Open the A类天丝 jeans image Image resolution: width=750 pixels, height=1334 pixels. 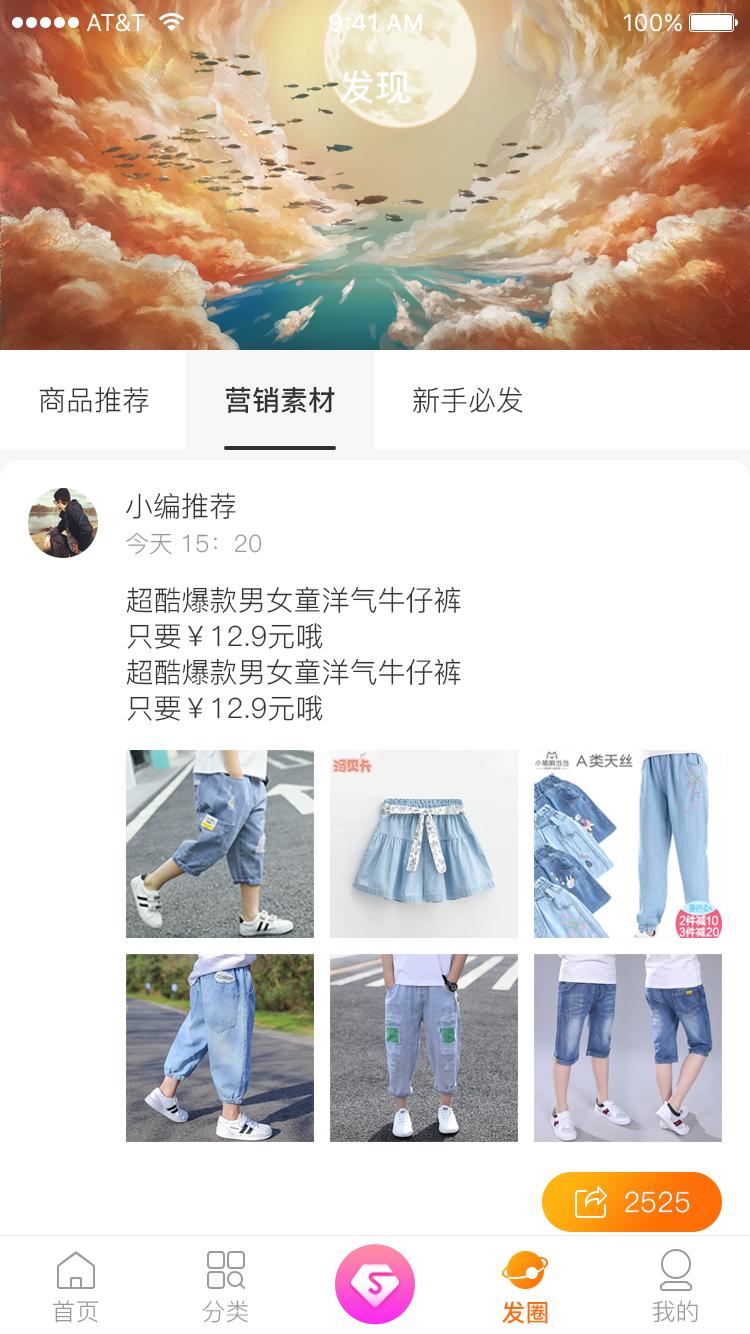click(x=628, y=843)
